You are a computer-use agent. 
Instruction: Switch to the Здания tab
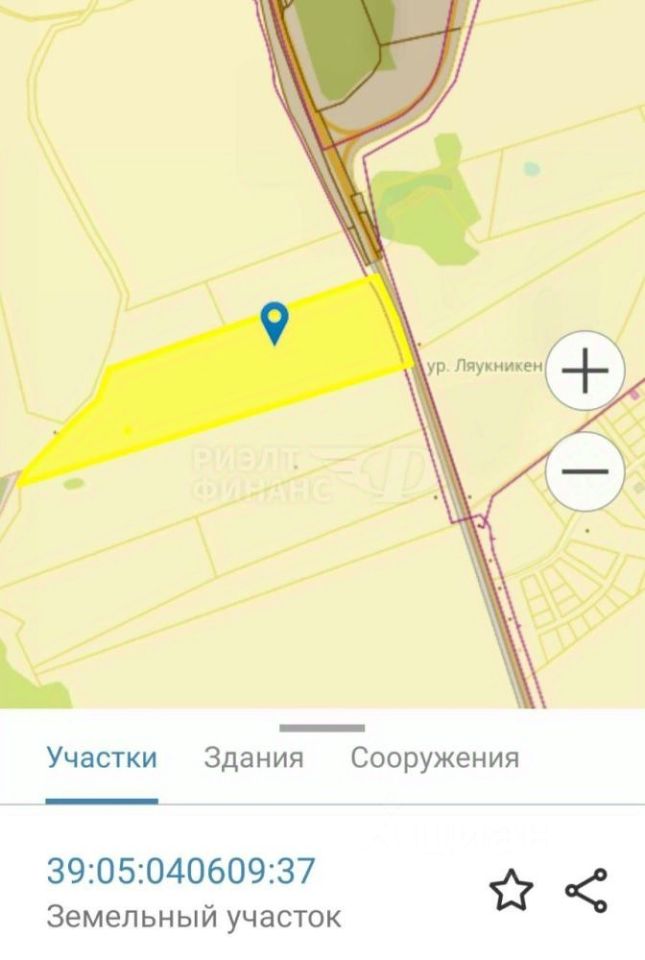coord(253,757)
